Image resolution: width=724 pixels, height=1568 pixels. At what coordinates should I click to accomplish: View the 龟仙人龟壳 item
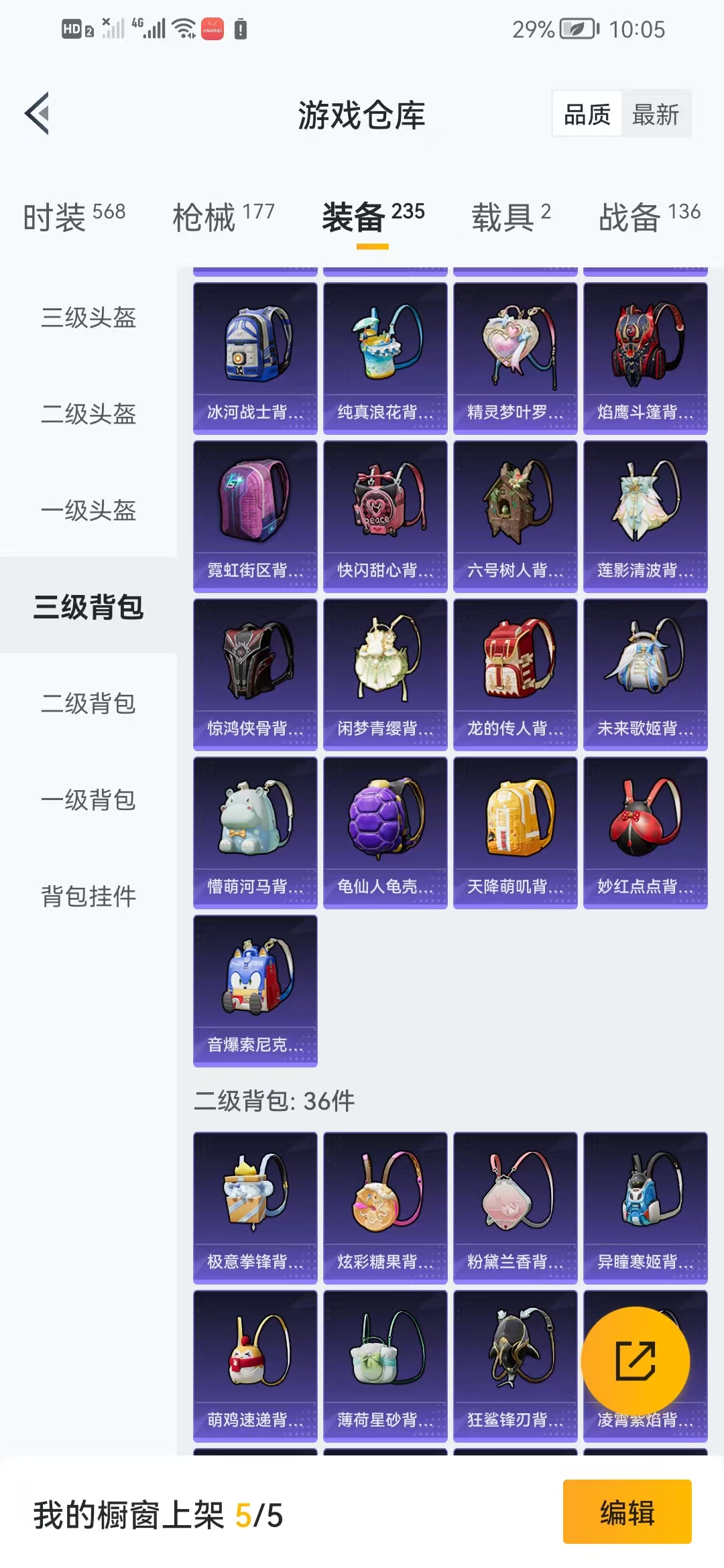click(x=385, y=832)
